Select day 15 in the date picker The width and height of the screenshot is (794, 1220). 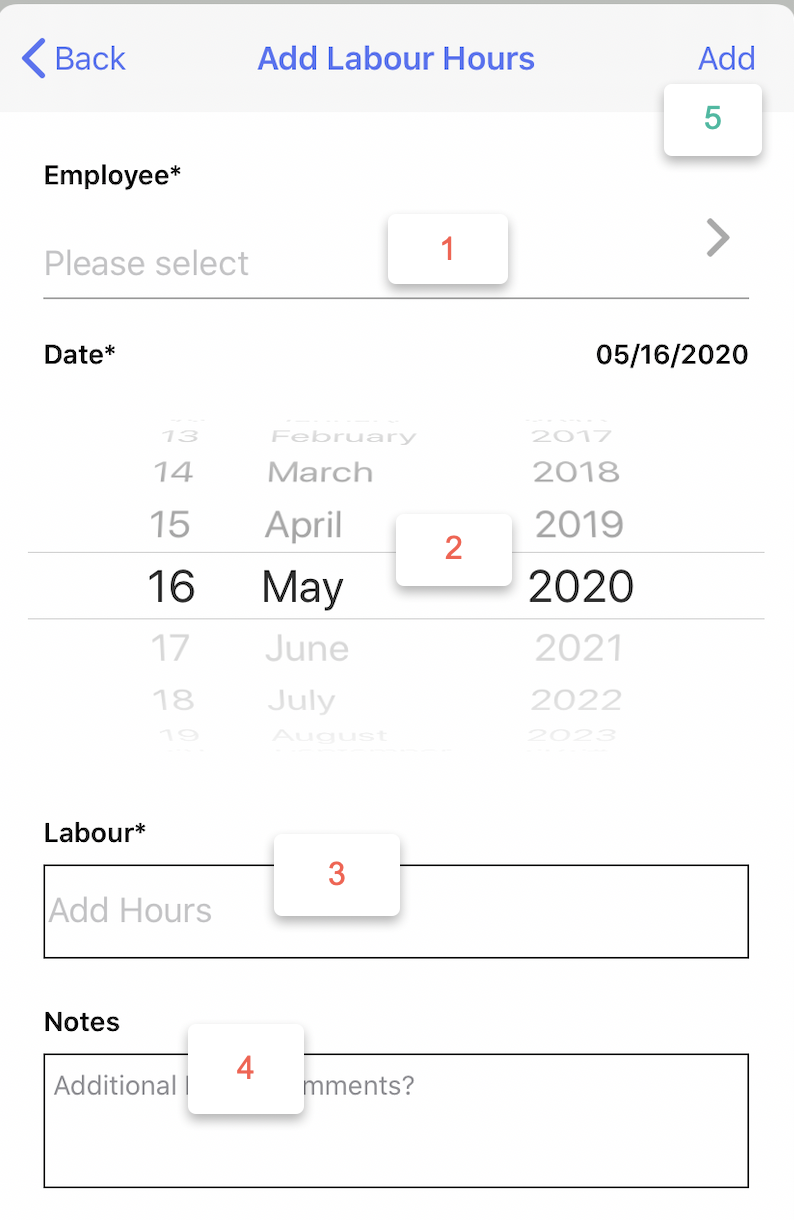pyautogui.click(x=170, y=525)
